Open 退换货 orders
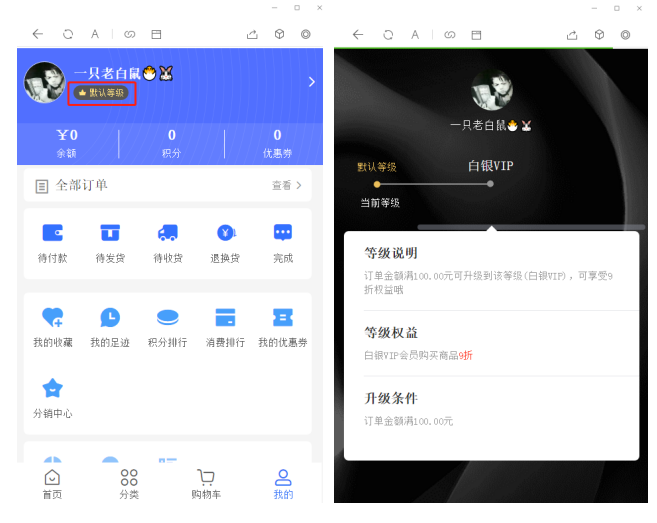This screenshot has width=657, height=523. pos(225,242)
